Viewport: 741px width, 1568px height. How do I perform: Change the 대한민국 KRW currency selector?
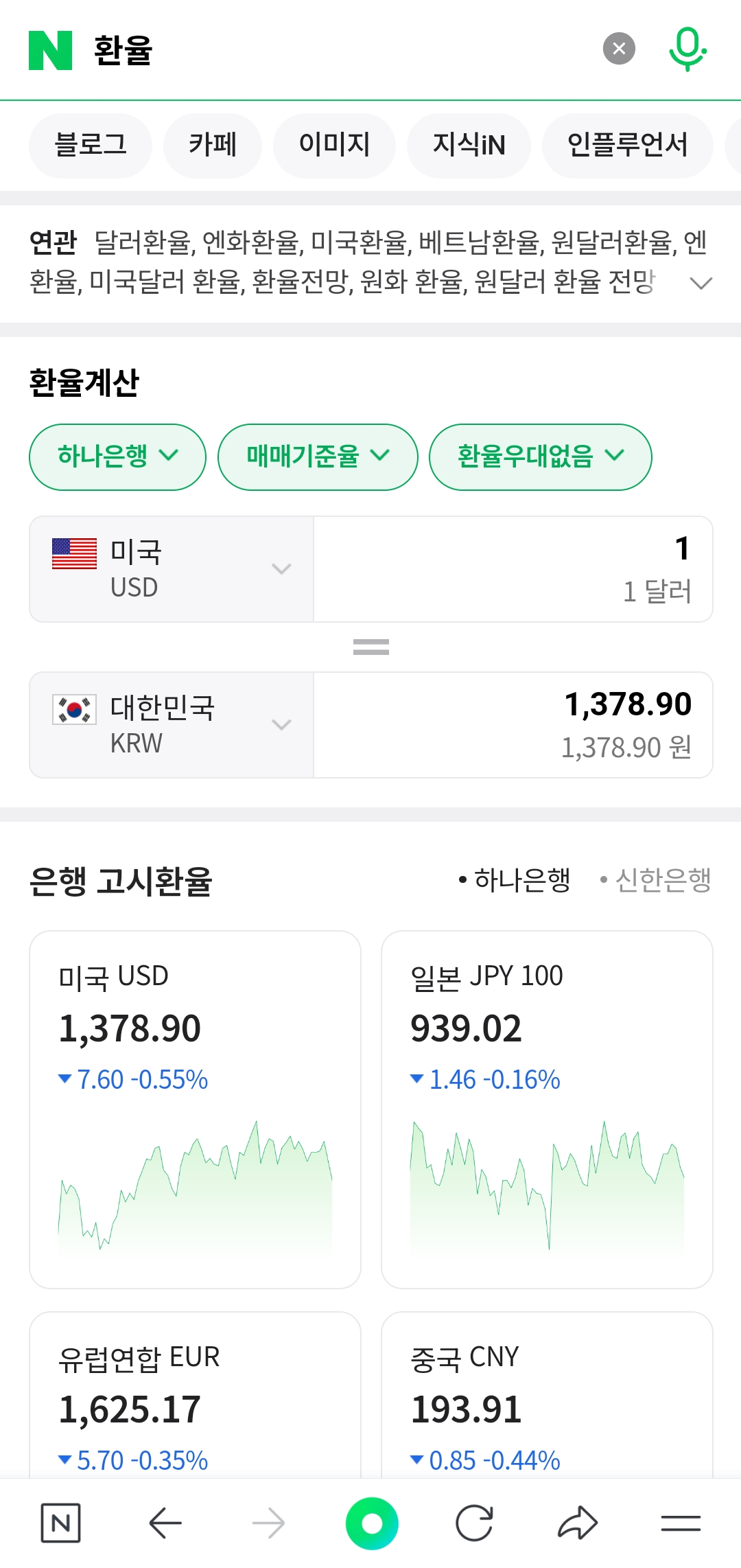coord(172,725)
